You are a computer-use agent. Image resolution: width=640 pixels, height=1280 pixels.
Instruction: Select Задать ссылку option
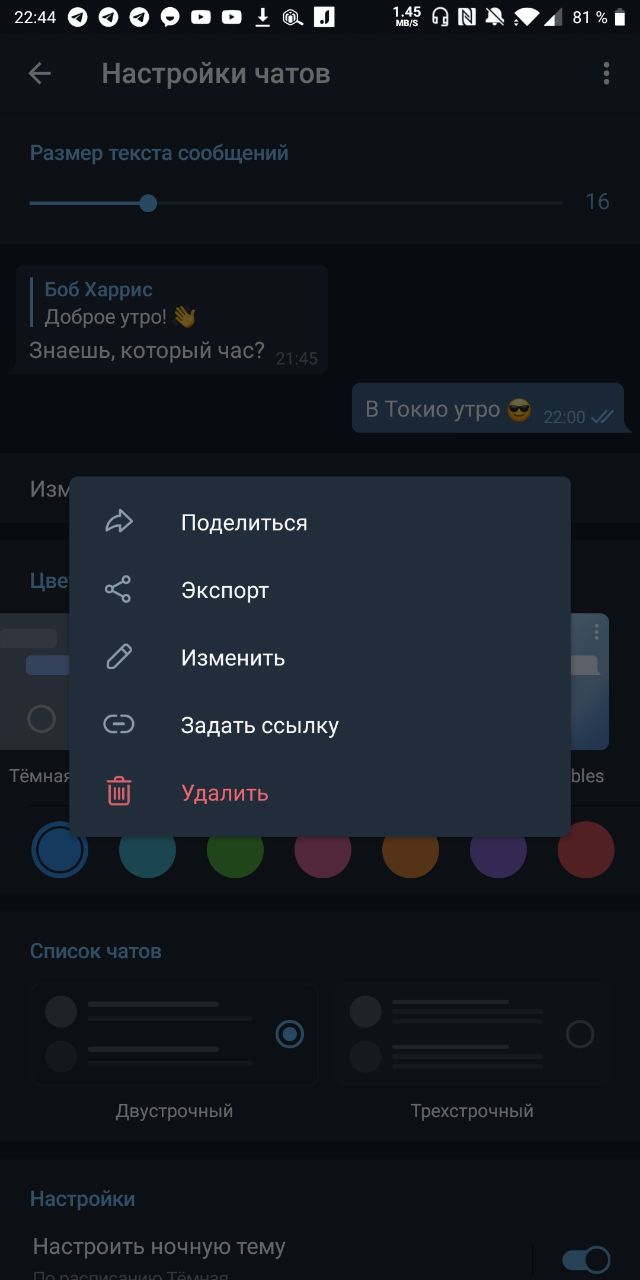click(260, 726)
